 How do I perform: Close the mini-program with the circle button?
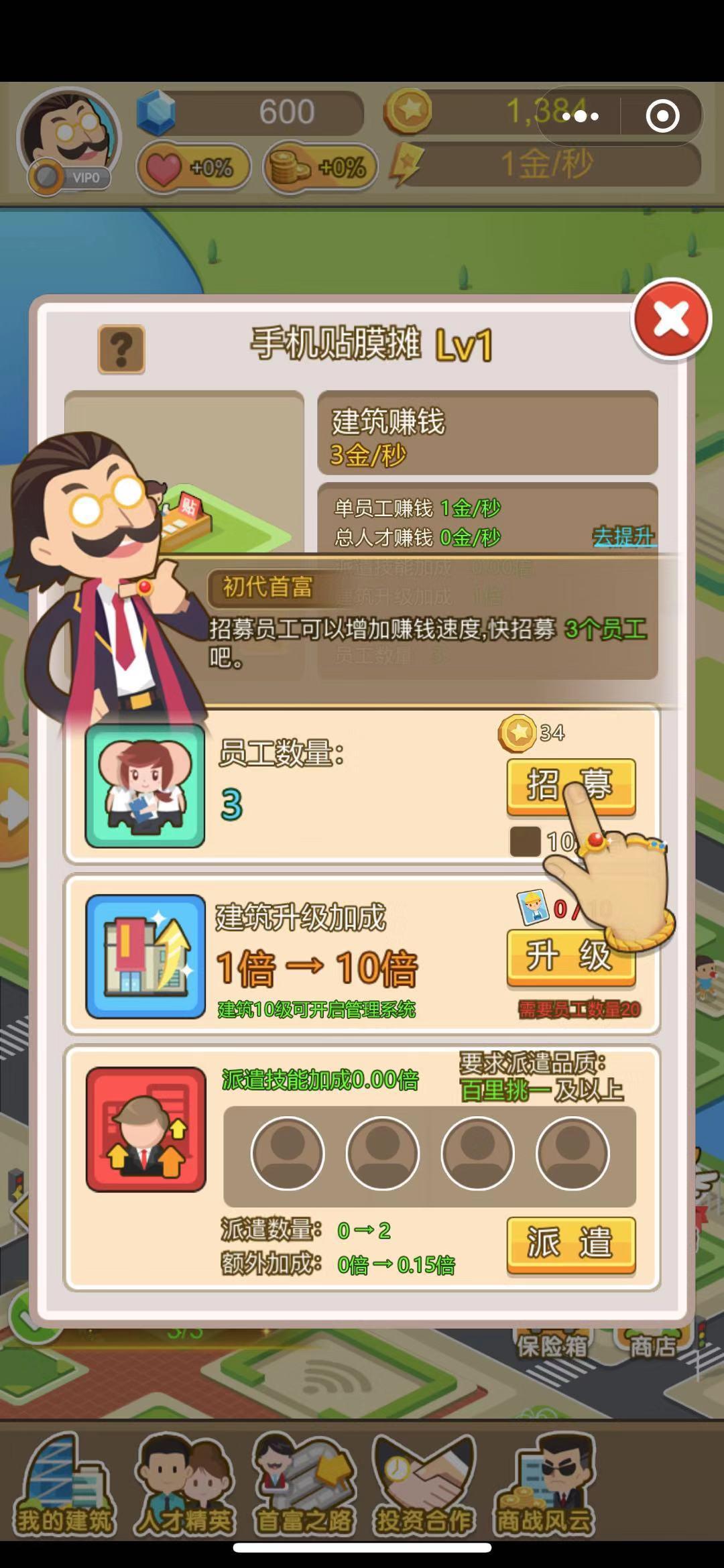tap(662, 116)
